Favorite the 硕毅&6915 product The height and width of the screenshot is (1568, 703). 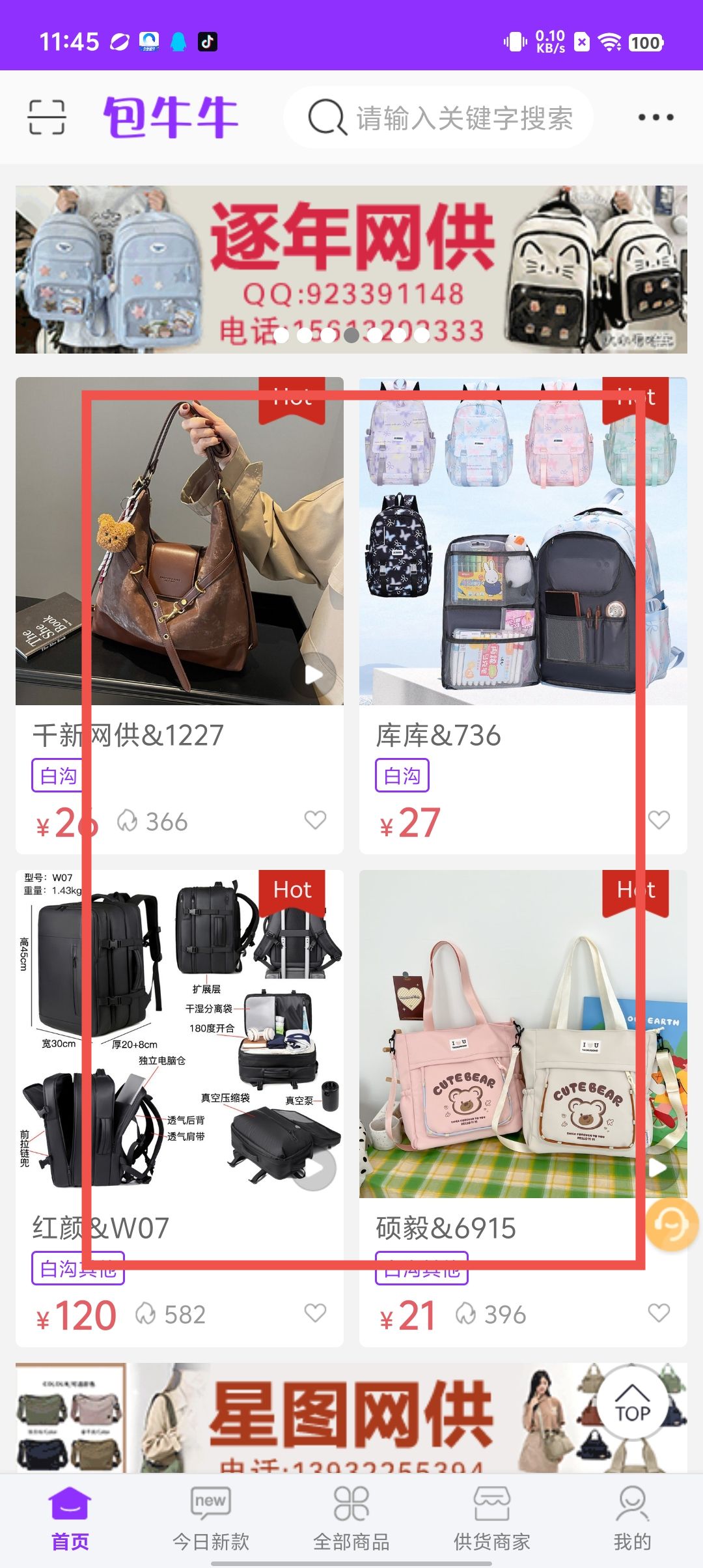(x=659, y=1313)
